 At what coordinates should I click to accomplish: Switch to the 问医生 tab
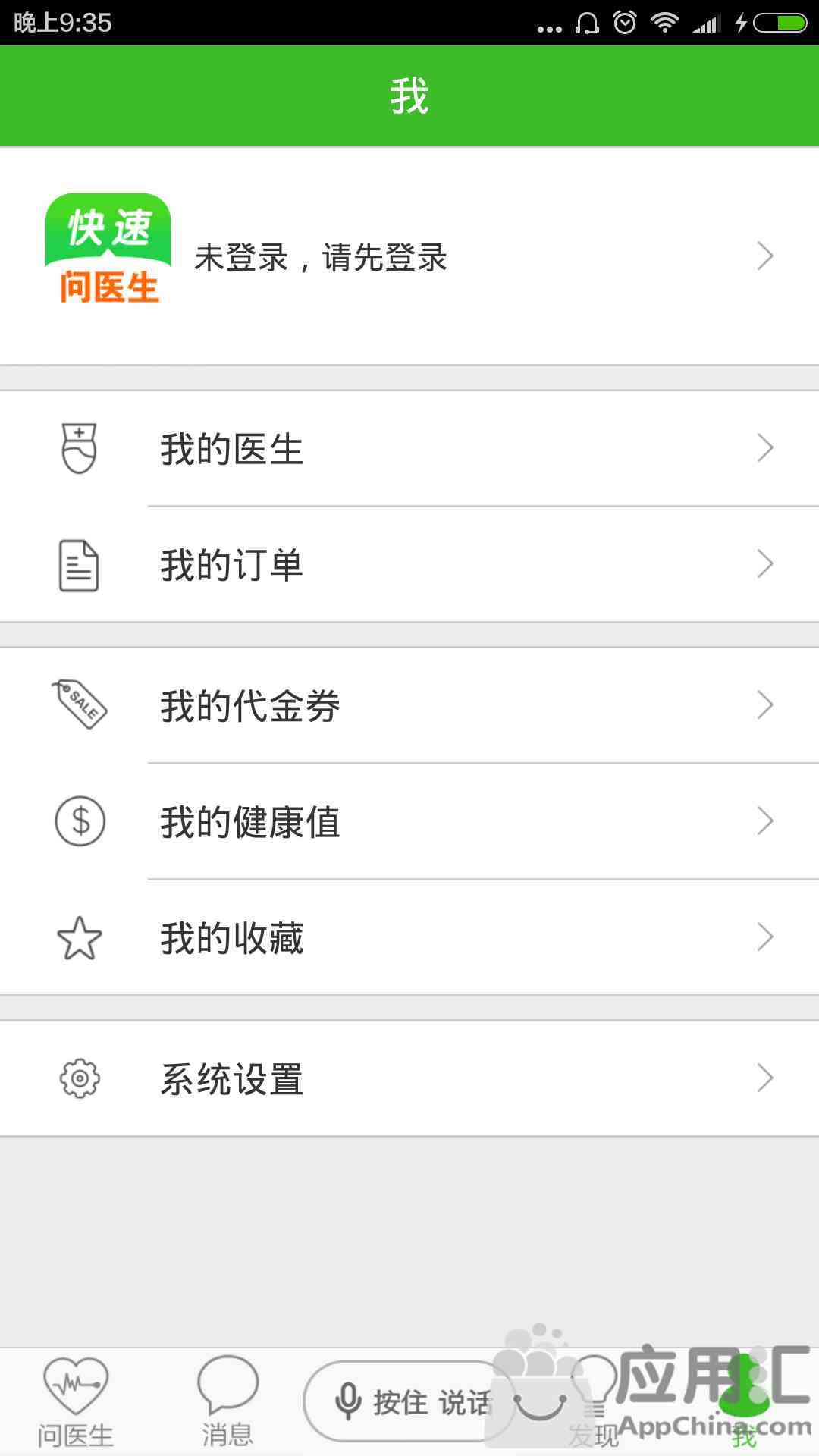[75, 1402]
